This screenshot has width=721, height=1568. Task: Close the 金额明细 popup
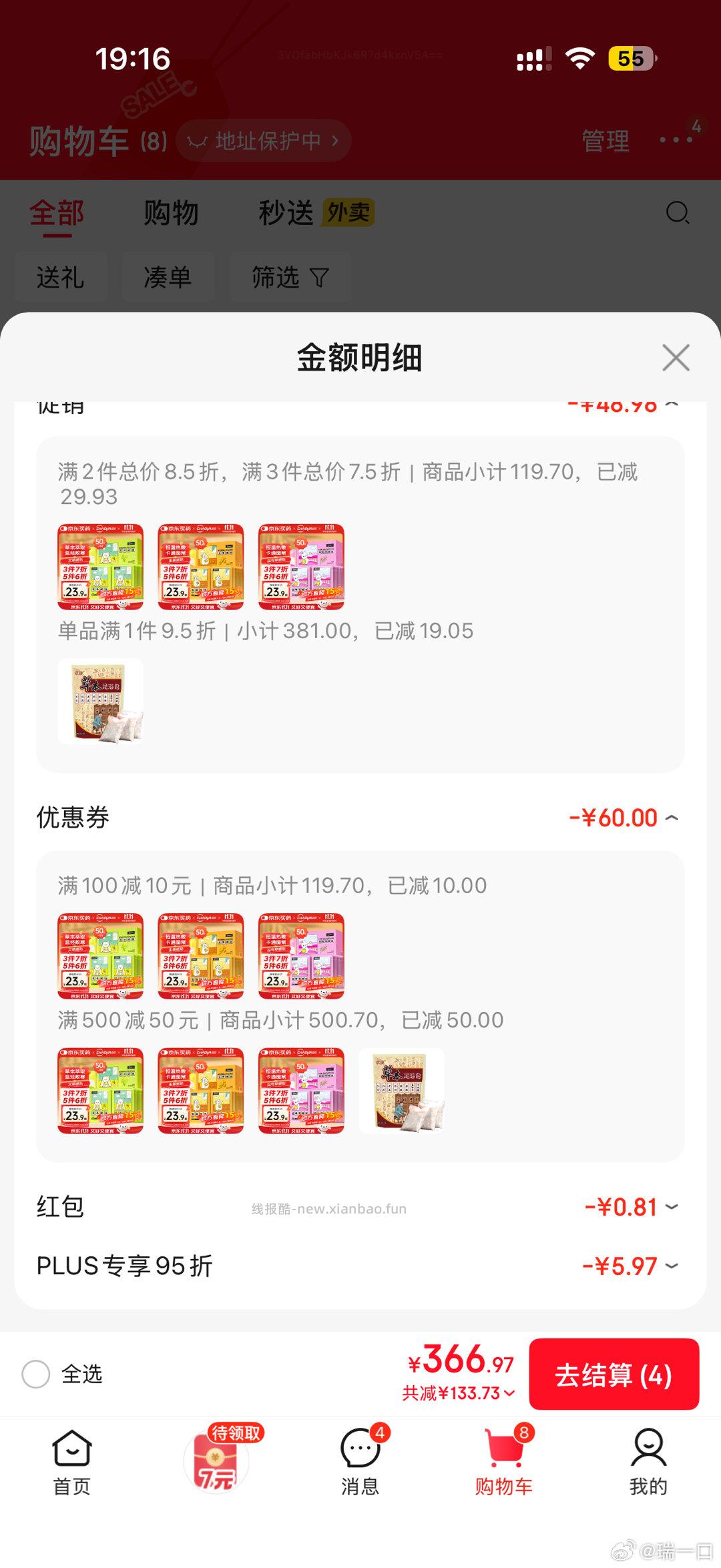[x=676, y=358]
